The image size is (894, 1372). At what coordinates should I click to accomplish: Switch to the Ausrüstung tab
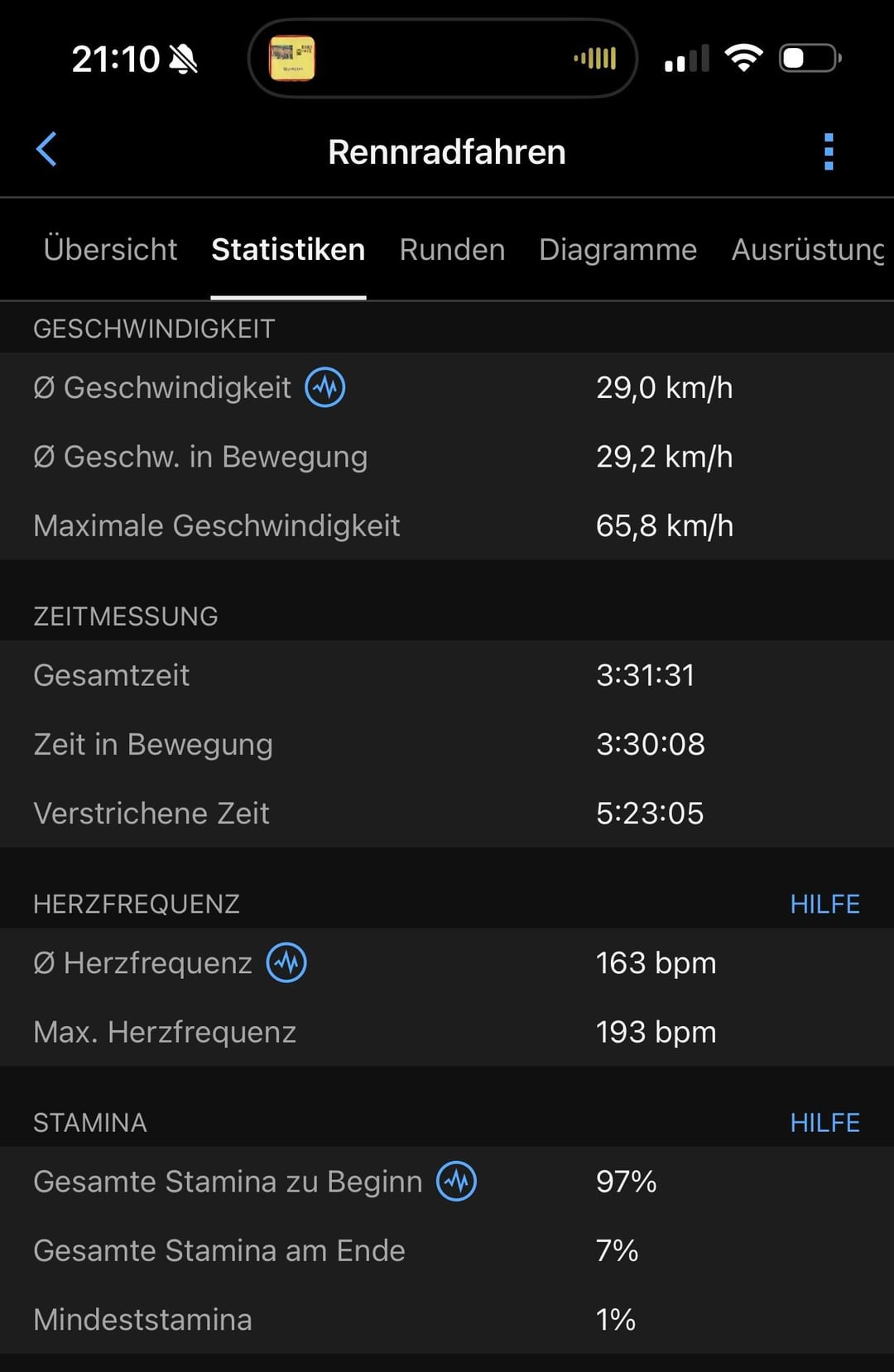coord(808,249)
